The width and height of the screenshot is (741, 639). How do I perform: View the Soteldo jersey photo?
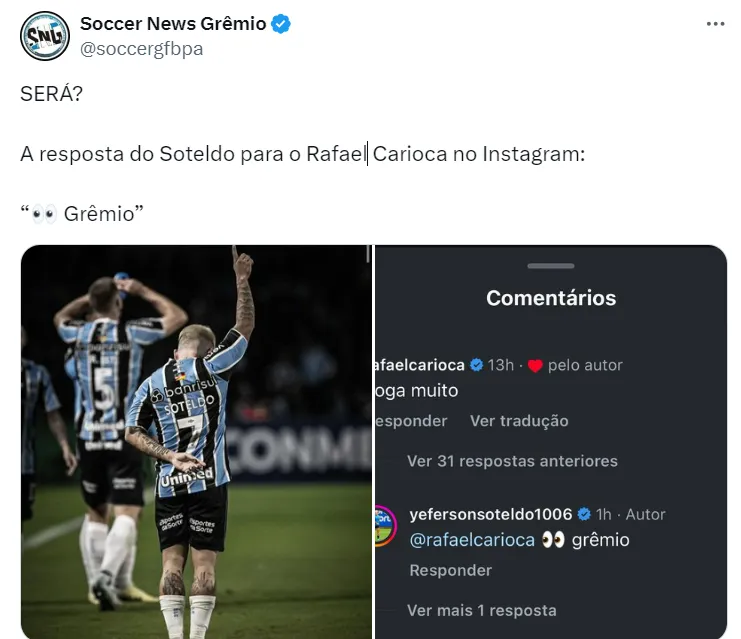[x=196, y=440]
